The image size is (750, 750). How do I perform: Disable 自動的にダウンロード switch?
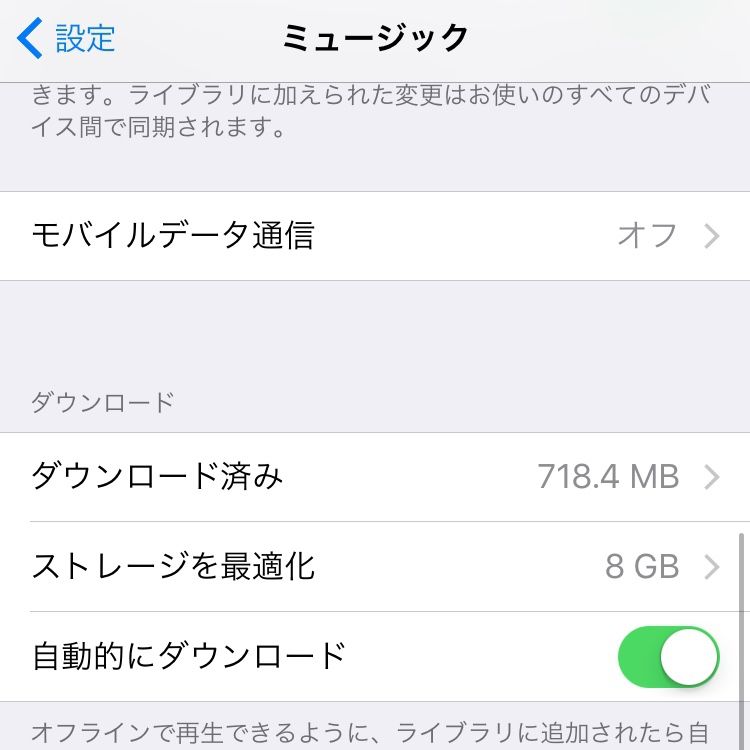coord(668,657)
